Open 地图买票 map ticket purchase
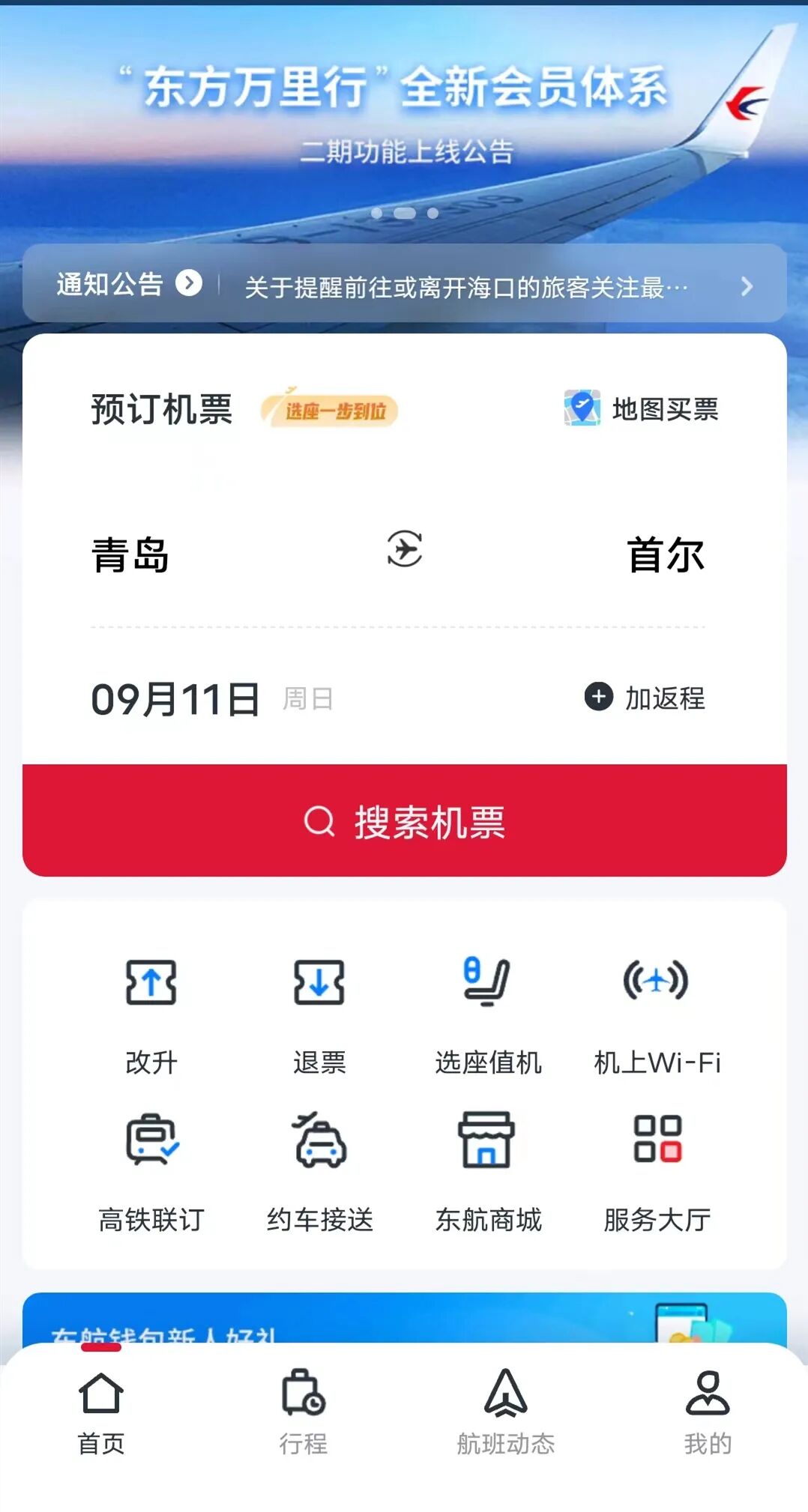This screenshot has width=808, height=1512. click(642, 409)
